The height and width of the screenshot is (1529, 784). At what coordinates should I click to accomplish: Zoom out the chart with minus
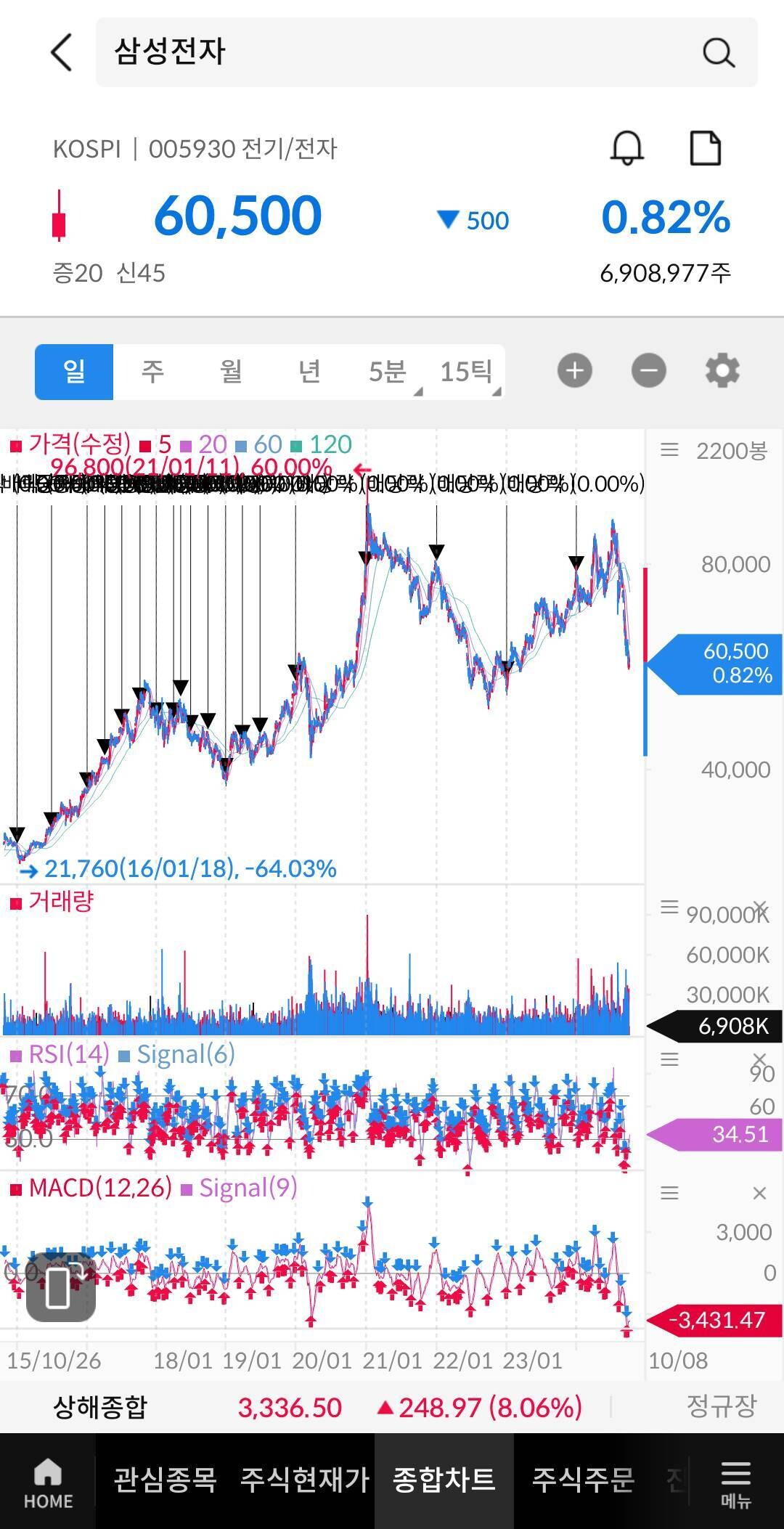pyautogui.click(x=649, y=371)
